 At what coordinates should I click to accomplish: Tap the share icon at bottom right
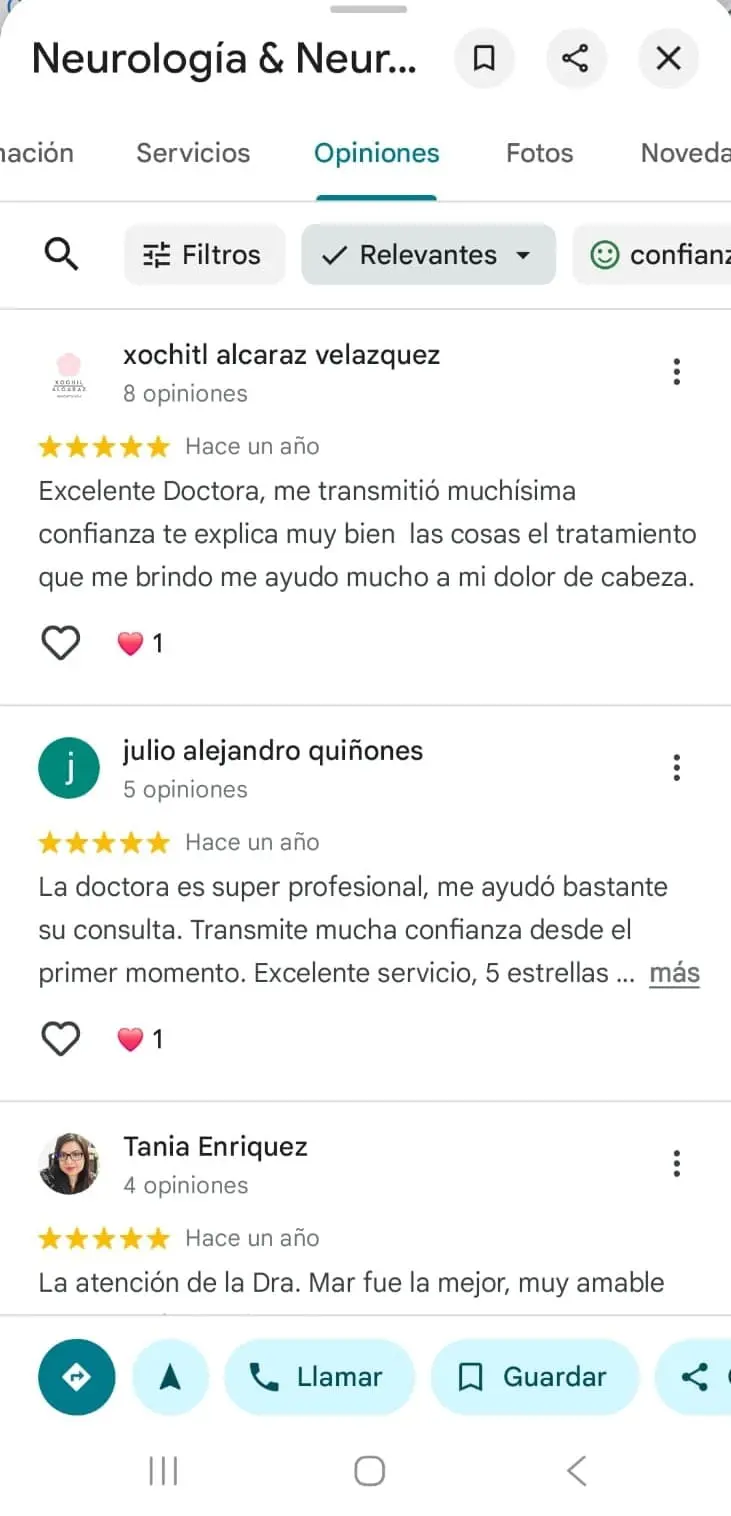pyautogui.click(x=694, y=1377)
